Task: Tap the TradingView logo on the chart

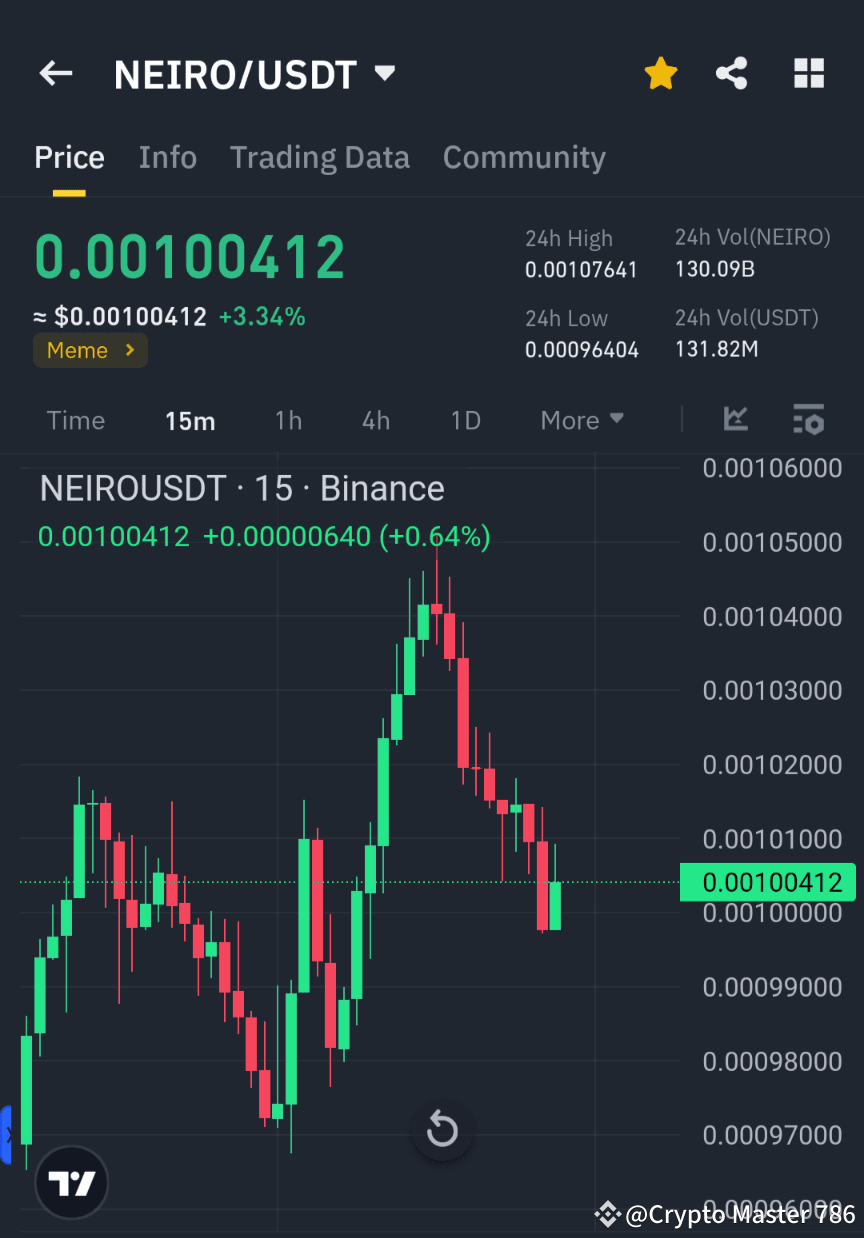Action: tap(70, 1182)
